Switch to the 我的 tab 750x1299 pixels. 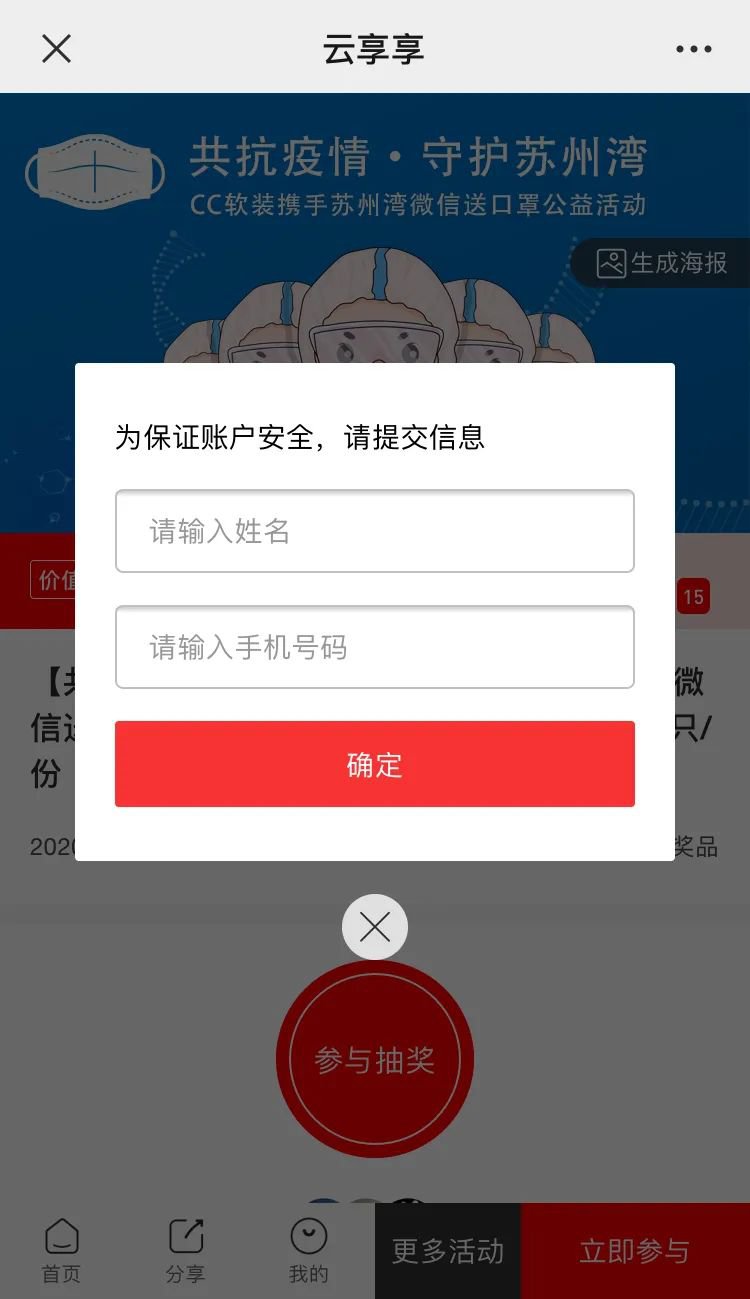point(308,1250)
